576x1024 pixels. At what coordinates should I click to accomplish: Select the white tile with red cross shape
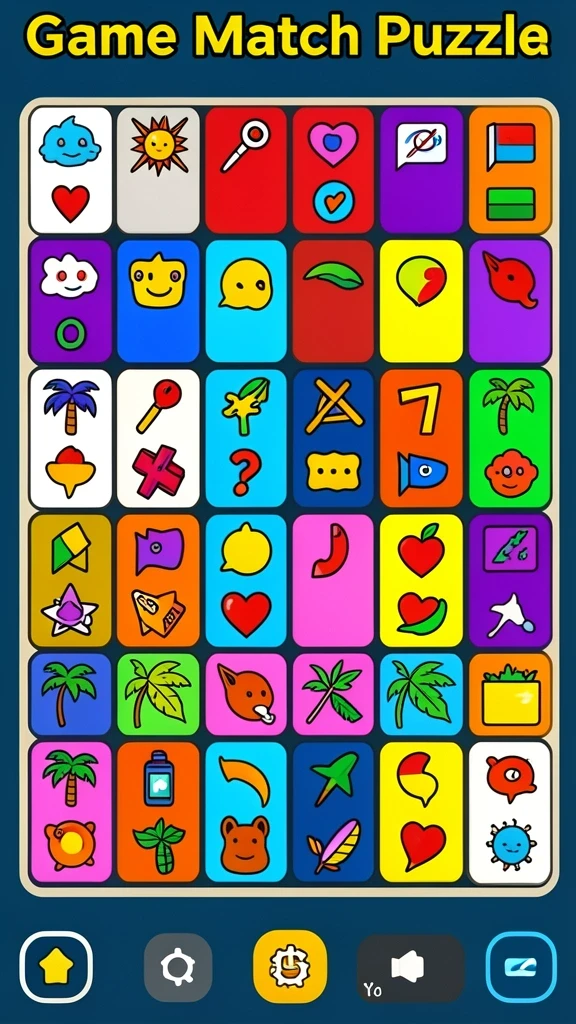click(158, 439)
